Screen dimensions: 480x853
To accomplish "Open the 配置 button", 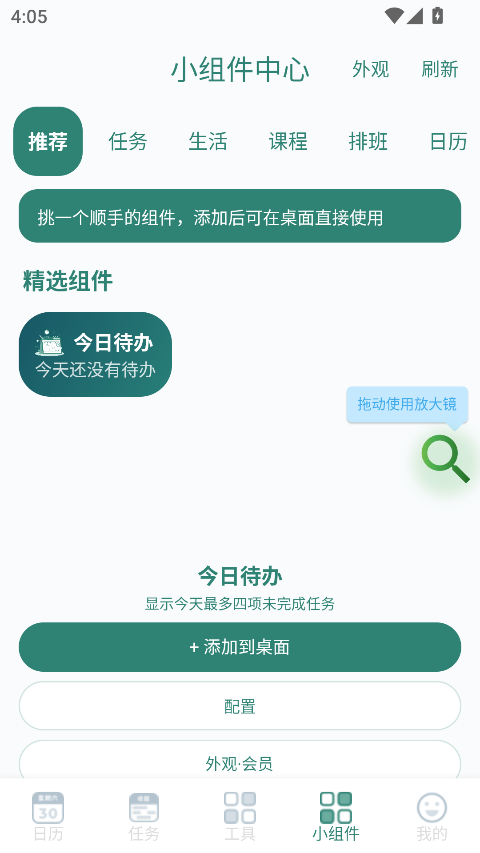I will pyautogui.click(x=240, y=706).
